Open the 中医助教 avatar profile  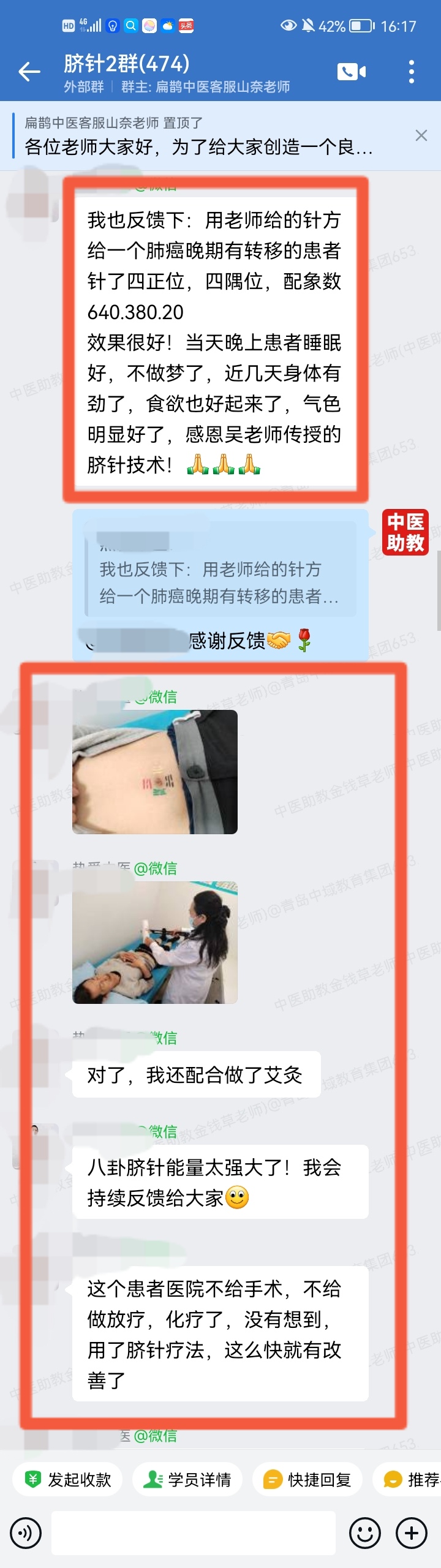tap(405, 532)
